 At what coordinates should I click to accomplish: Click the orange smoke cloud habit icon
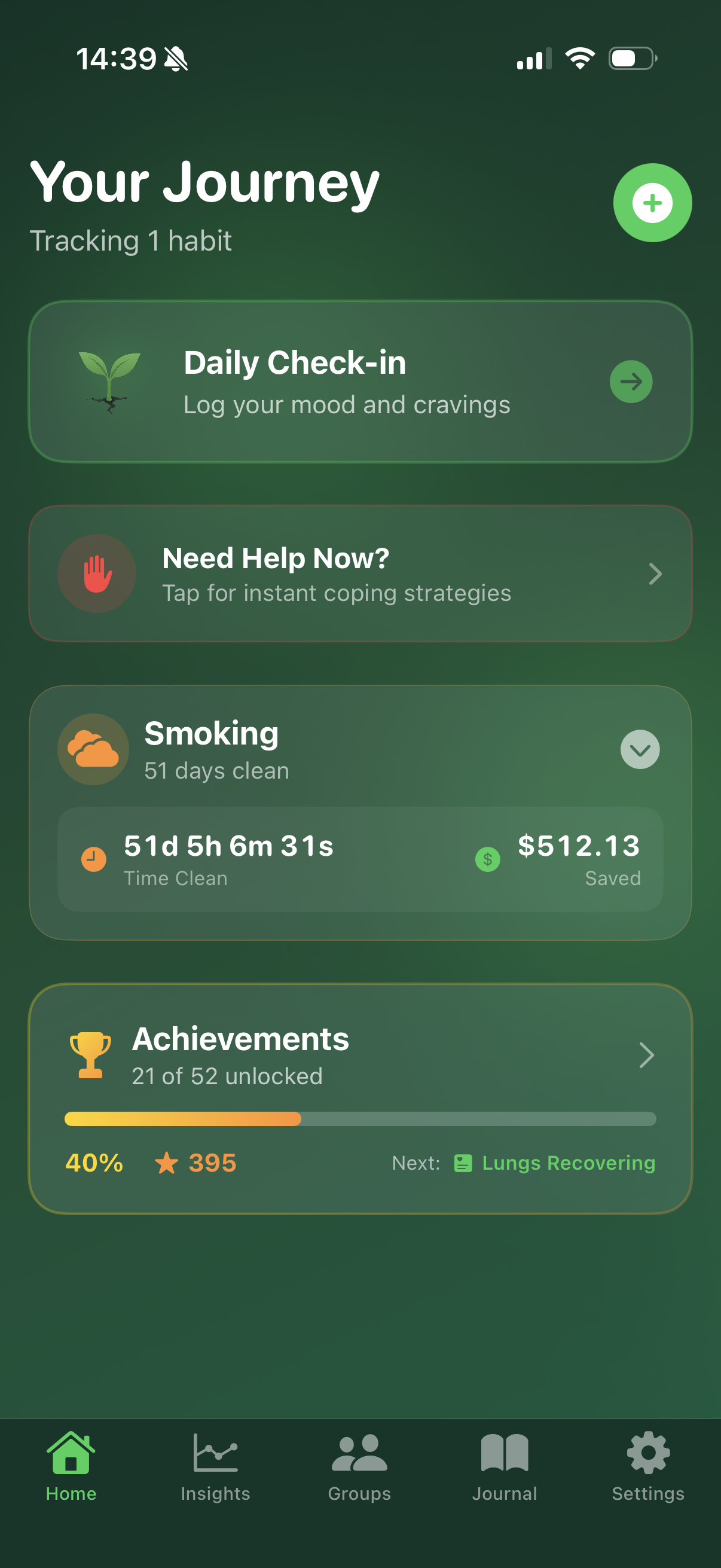tap(93, 750)
